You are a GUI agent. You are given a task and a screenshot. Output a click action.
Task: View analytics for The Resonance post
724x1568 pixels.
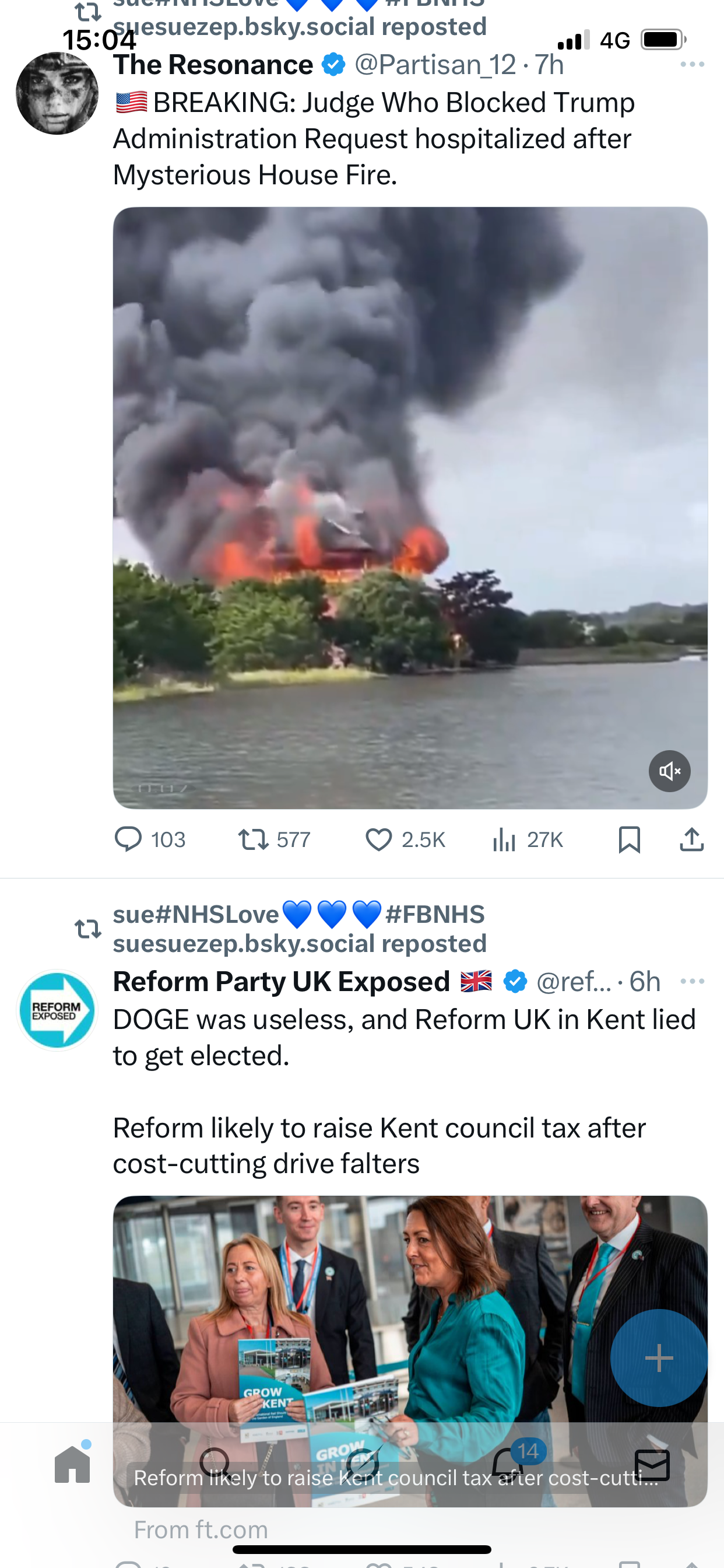click(x=504, y=840)
